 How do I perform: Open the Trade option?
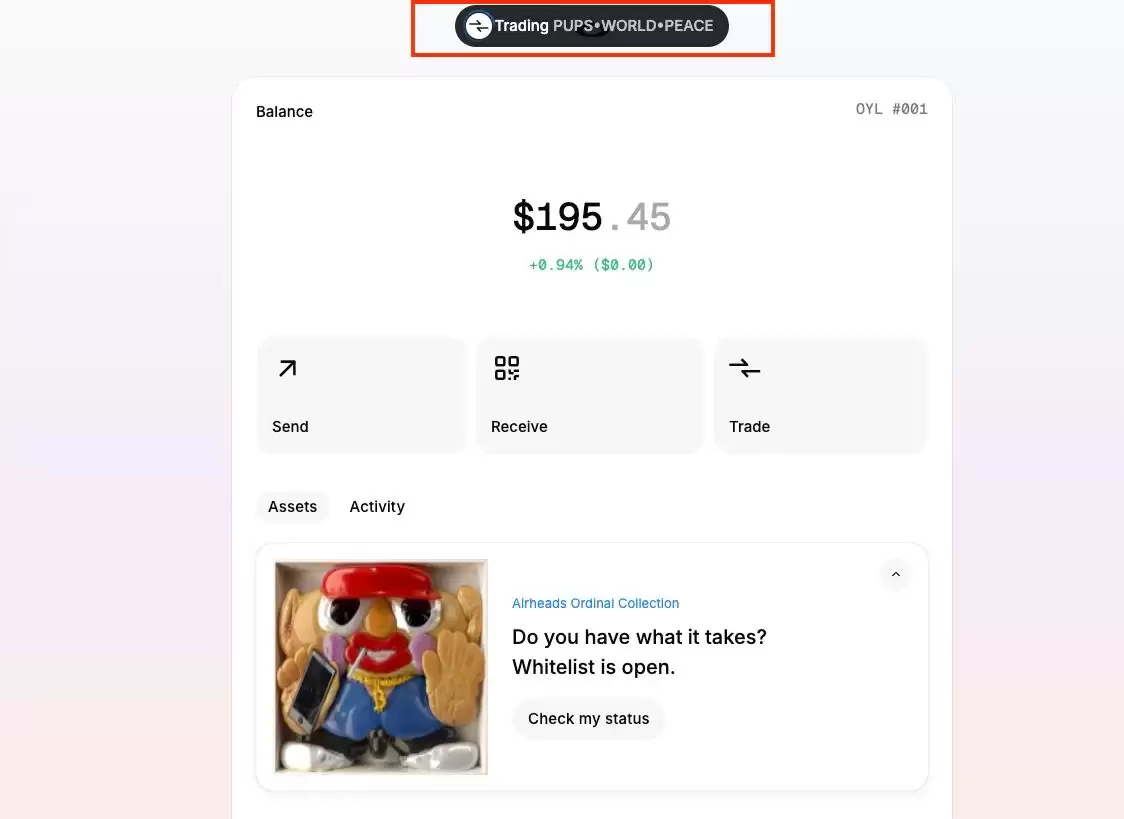pyautogui.click(x=820, y=396)
